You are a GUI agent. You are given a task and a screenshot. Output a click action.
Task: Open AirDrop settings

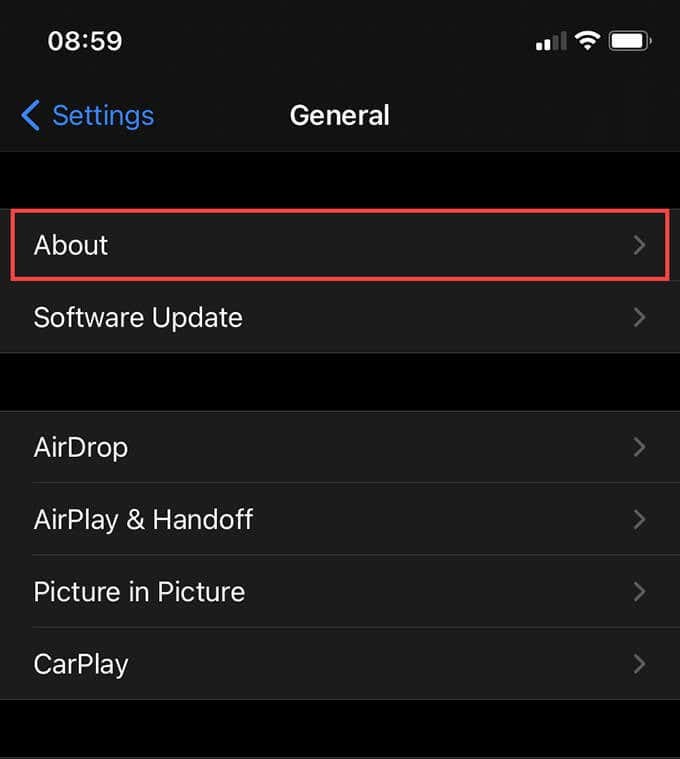click(340, 447)
